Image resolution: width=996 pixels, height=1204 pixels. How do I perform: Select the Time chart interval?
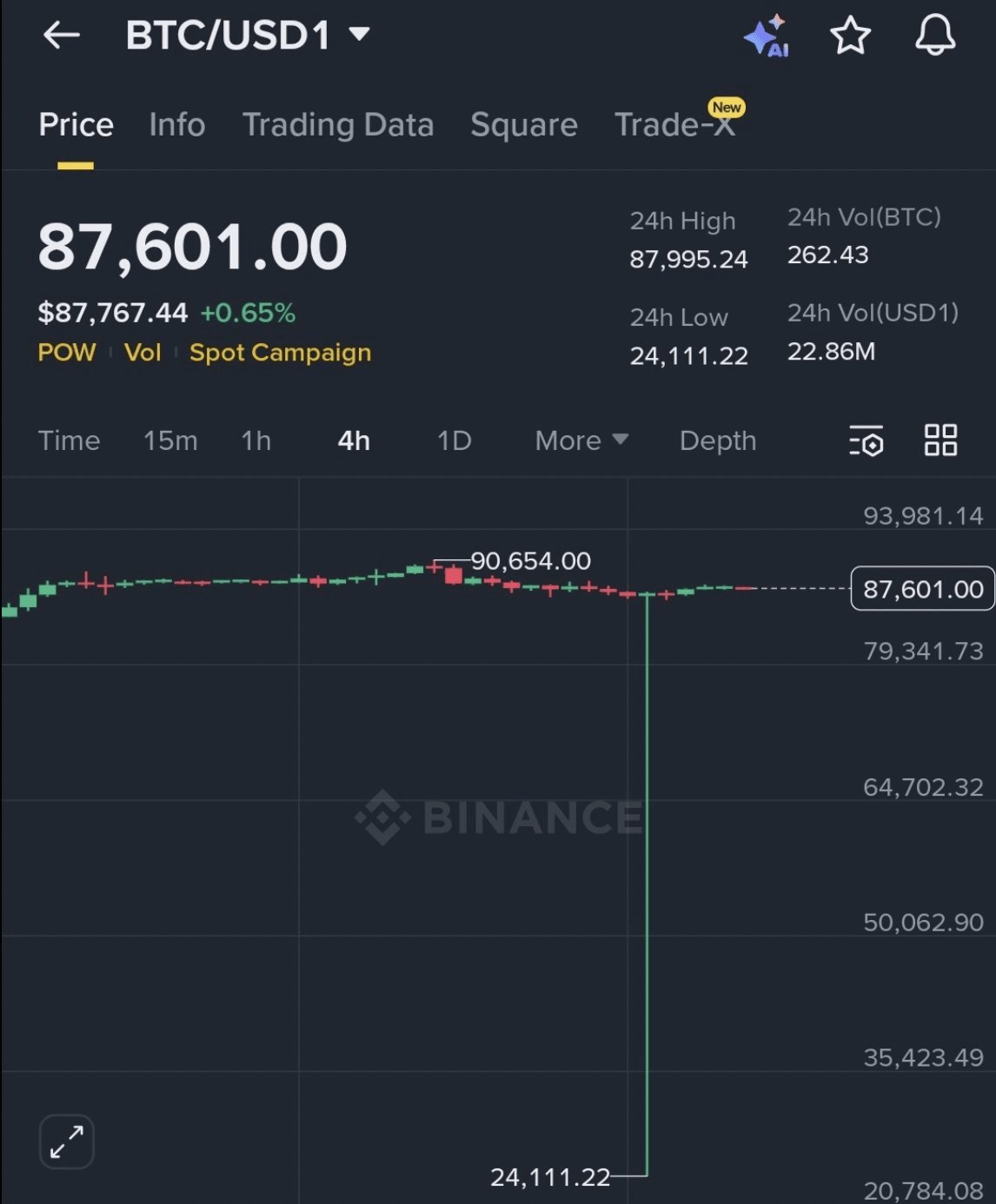69,441
